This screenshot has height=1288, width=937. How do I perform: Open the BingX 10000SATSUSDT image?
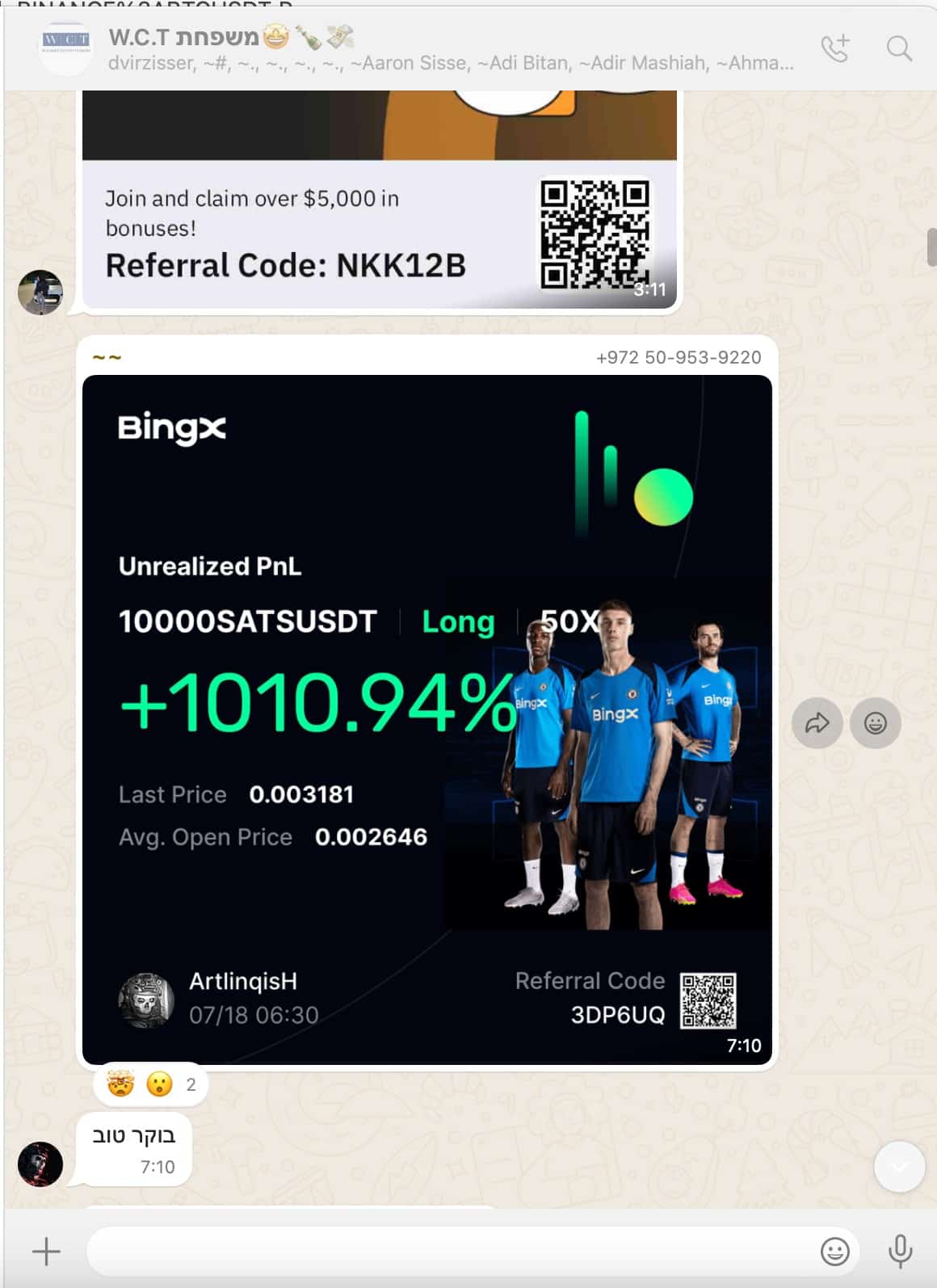[426, 718]
